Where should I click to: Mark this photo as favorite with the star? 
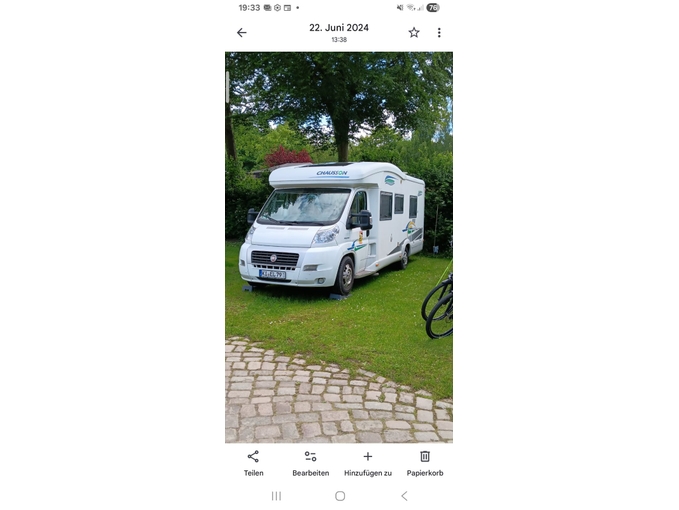point(414,33)
